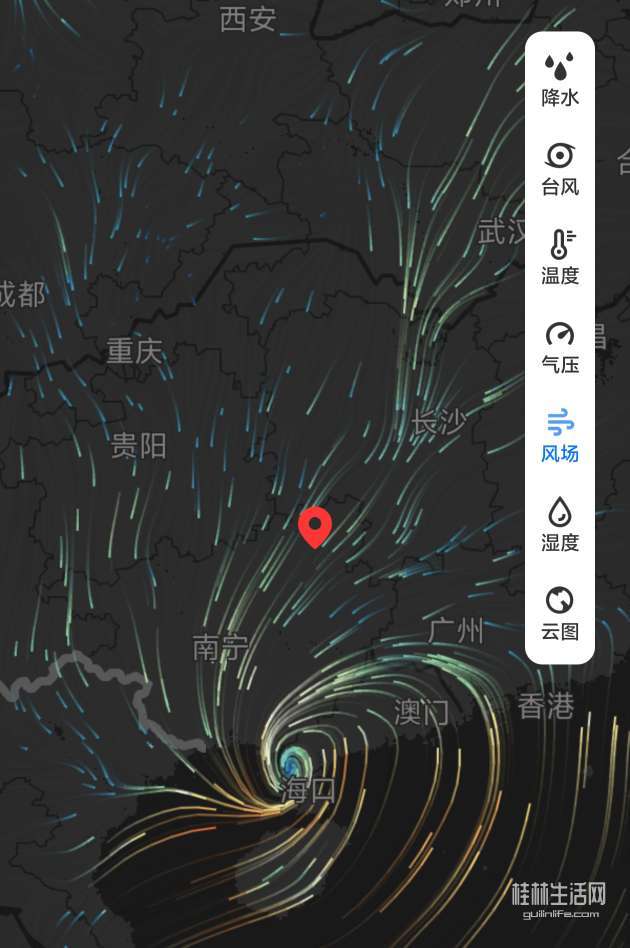Screen dimensions: 630x948
Task: Select the 台风 typhoon layer
Action: pyautogui.click(x=560, y=168)
